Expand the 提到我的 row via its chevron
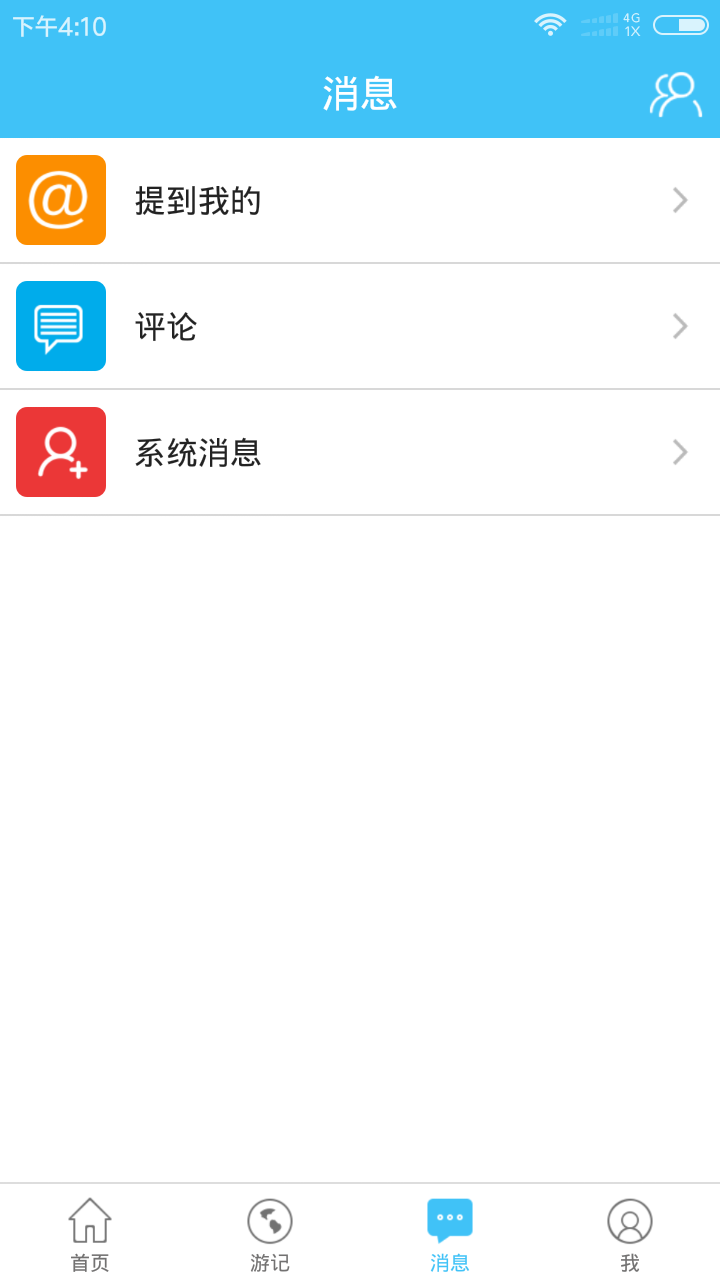720x1280 pixels. click(x=679, y=200)
